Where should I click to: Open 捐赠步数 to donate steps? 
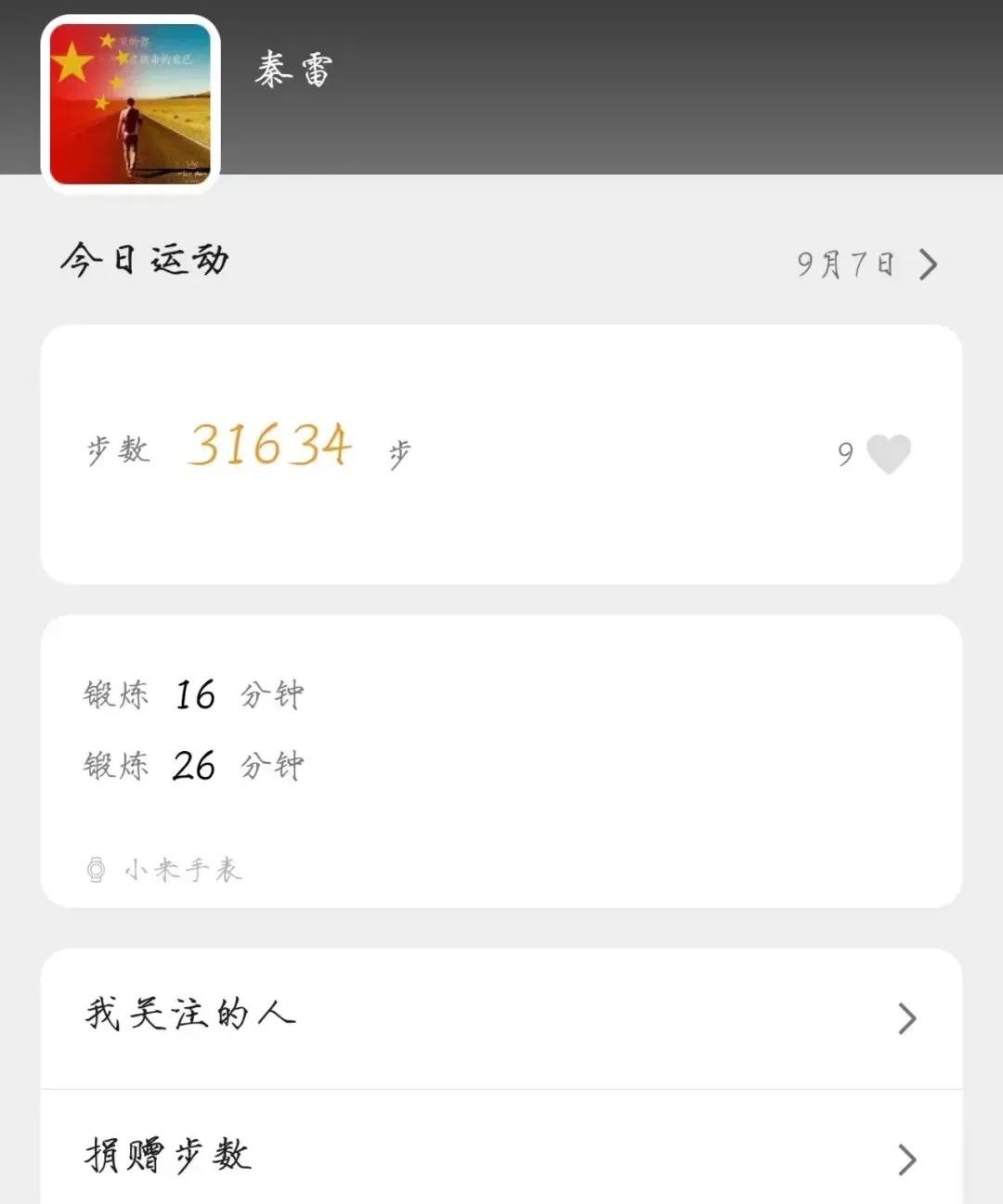pos(167,1156)
